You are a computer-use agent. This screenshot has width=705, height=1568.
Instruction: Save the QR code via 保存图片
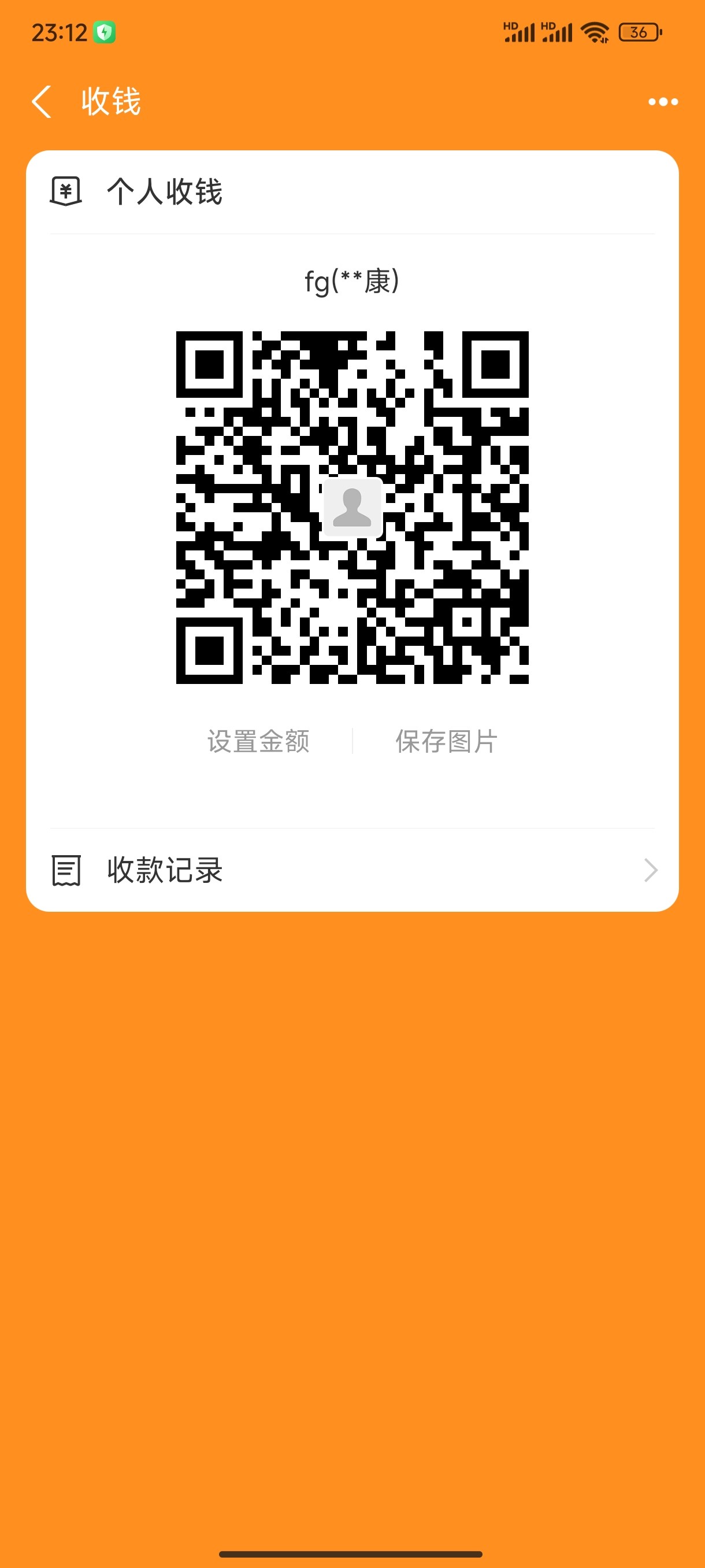click(x=447, y=741)
